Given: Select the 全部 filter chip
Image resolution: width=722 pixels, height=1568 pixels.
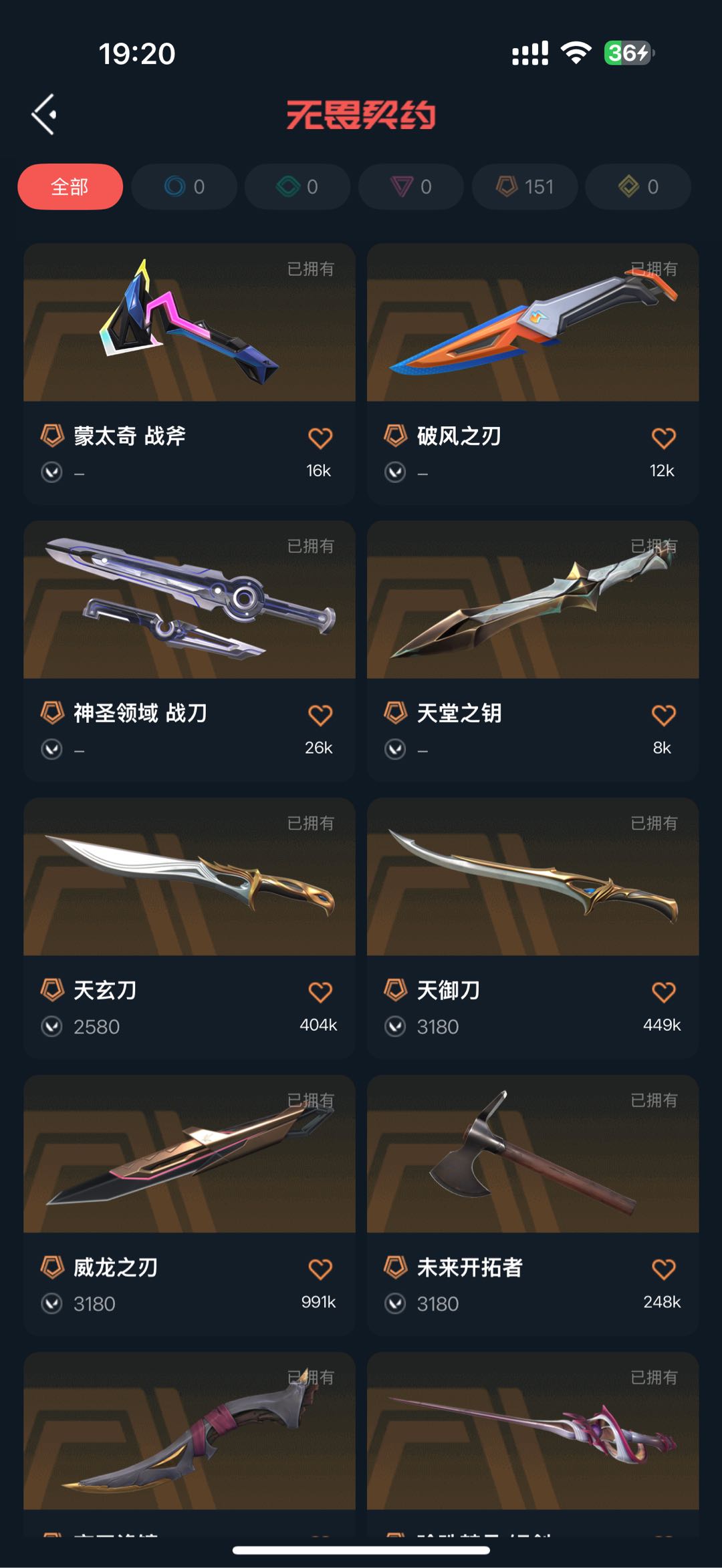Looking at the screenshot, I should (70, 186).
